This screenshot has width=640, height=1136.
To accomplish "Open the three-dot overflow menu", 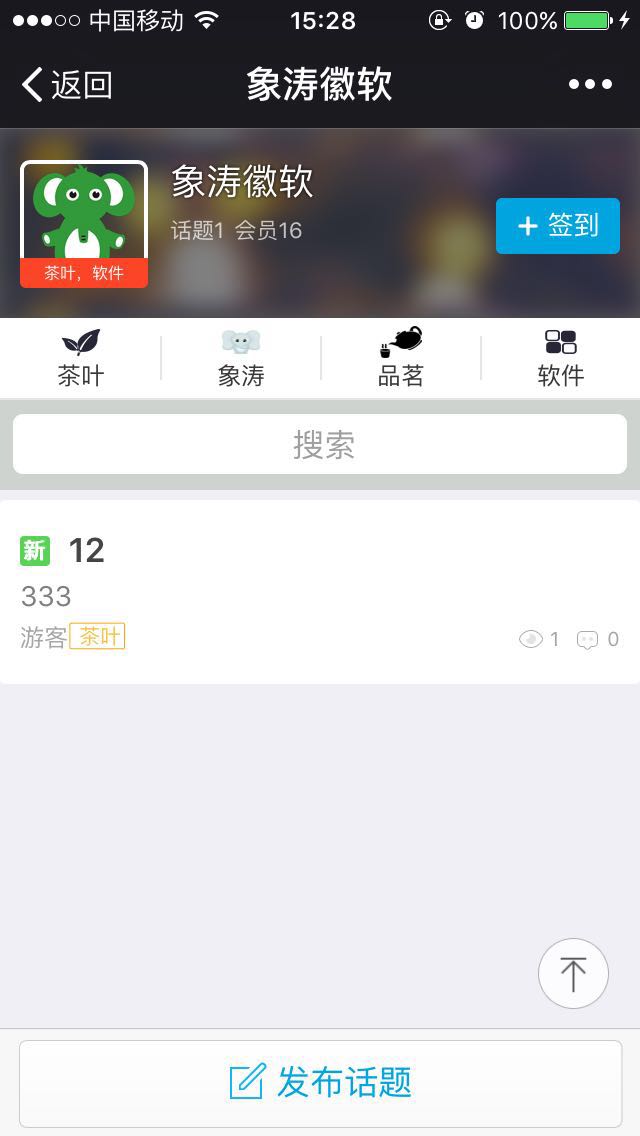I will (590, 85).
